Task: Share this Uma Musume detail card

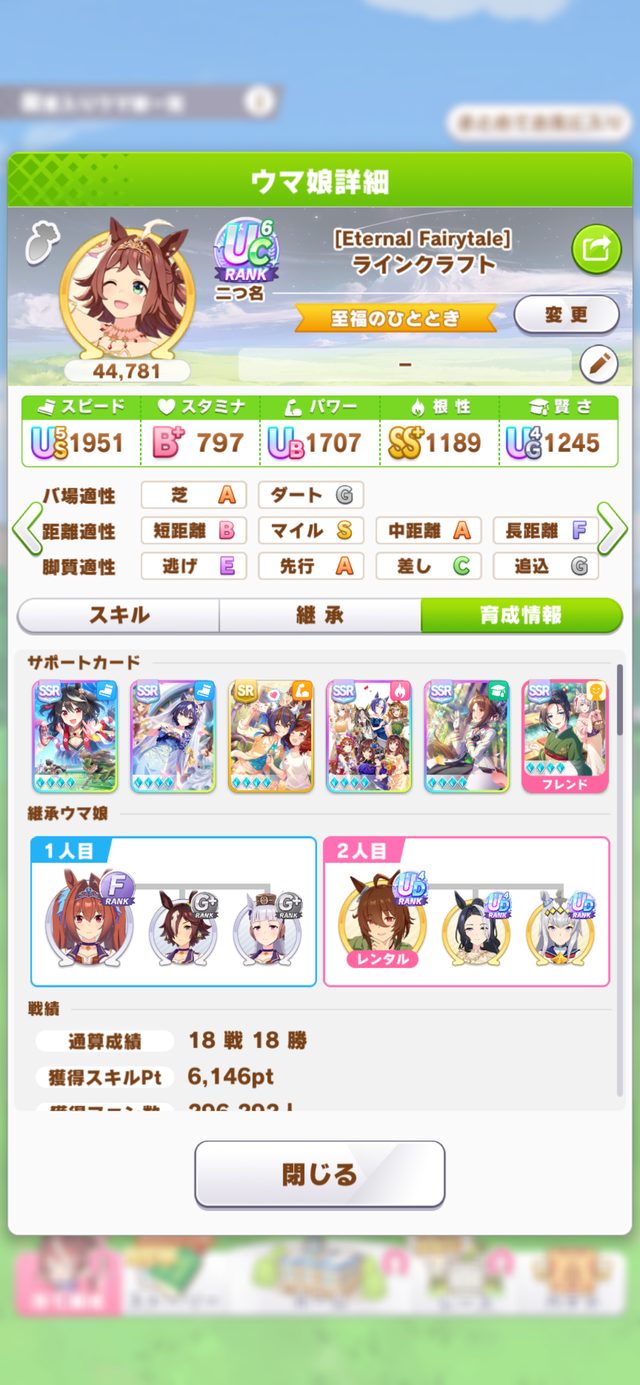Action: pos(596,250)
